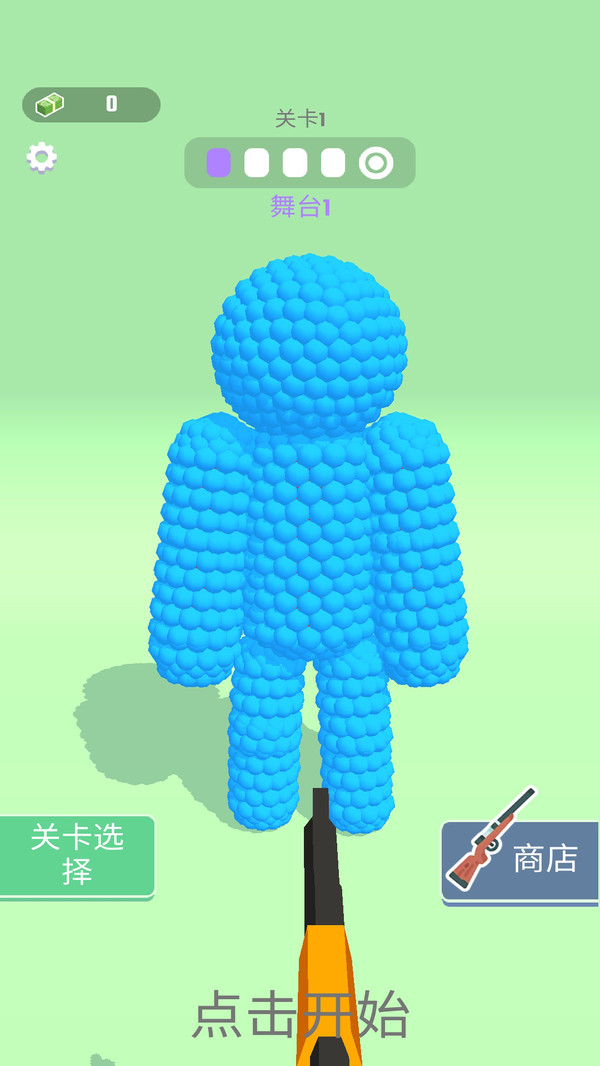
Task: Tap 点击开始 to start the level
Action: (300, 1014)
